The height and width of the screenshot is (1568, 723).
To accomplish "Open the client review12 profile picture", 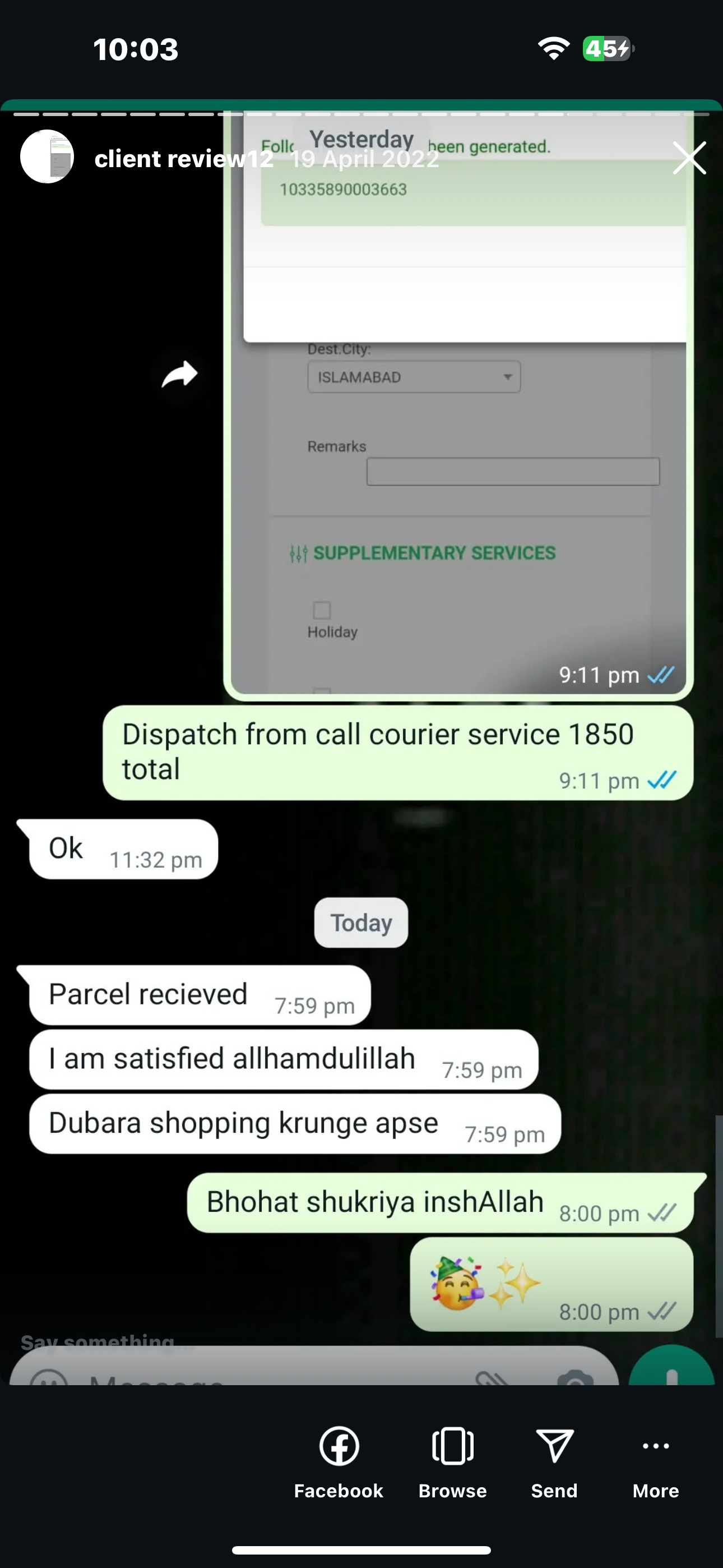I will [47, 156].
